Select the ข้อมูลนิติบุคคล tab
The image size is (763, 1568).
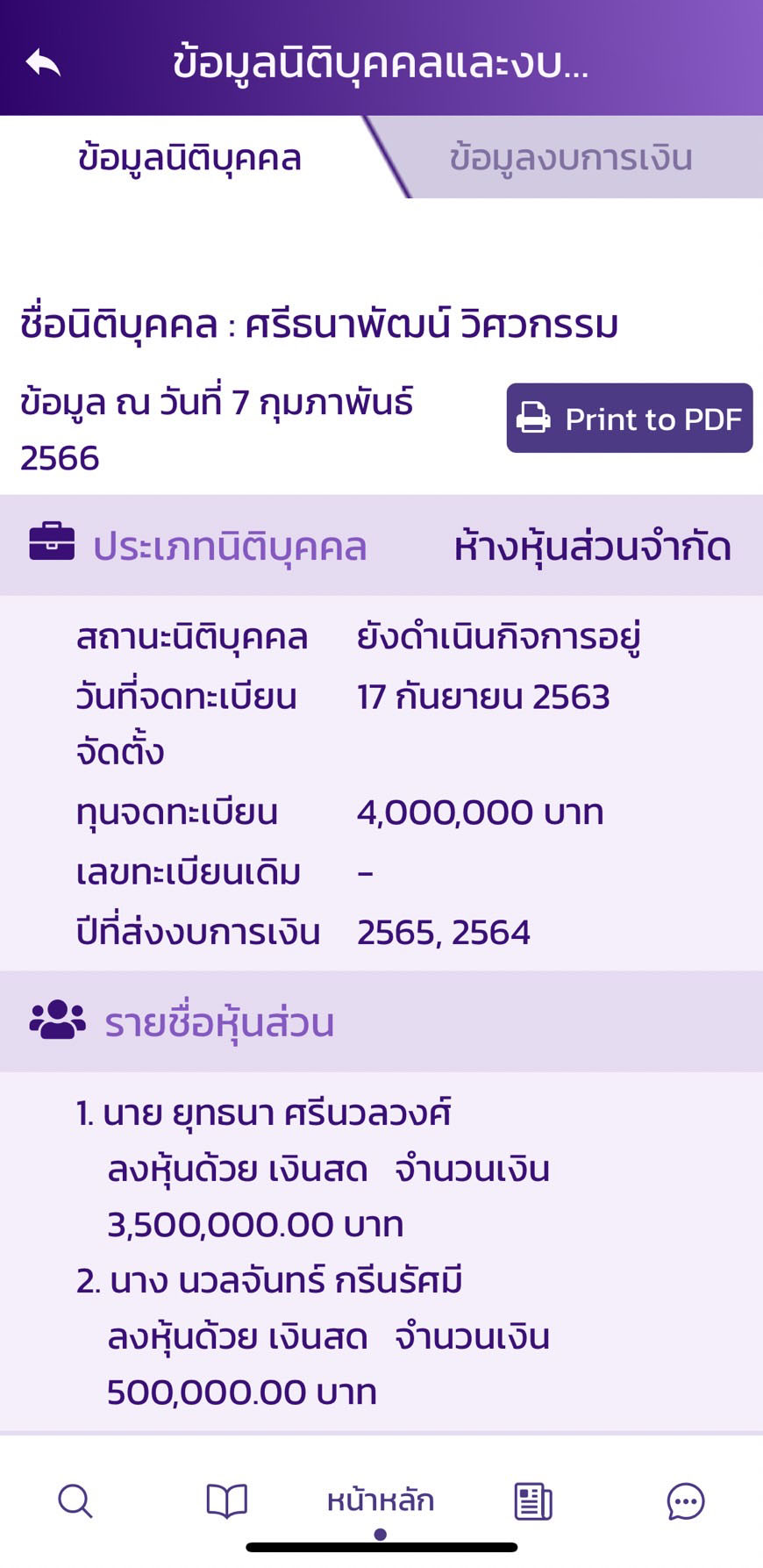(189, 158)
